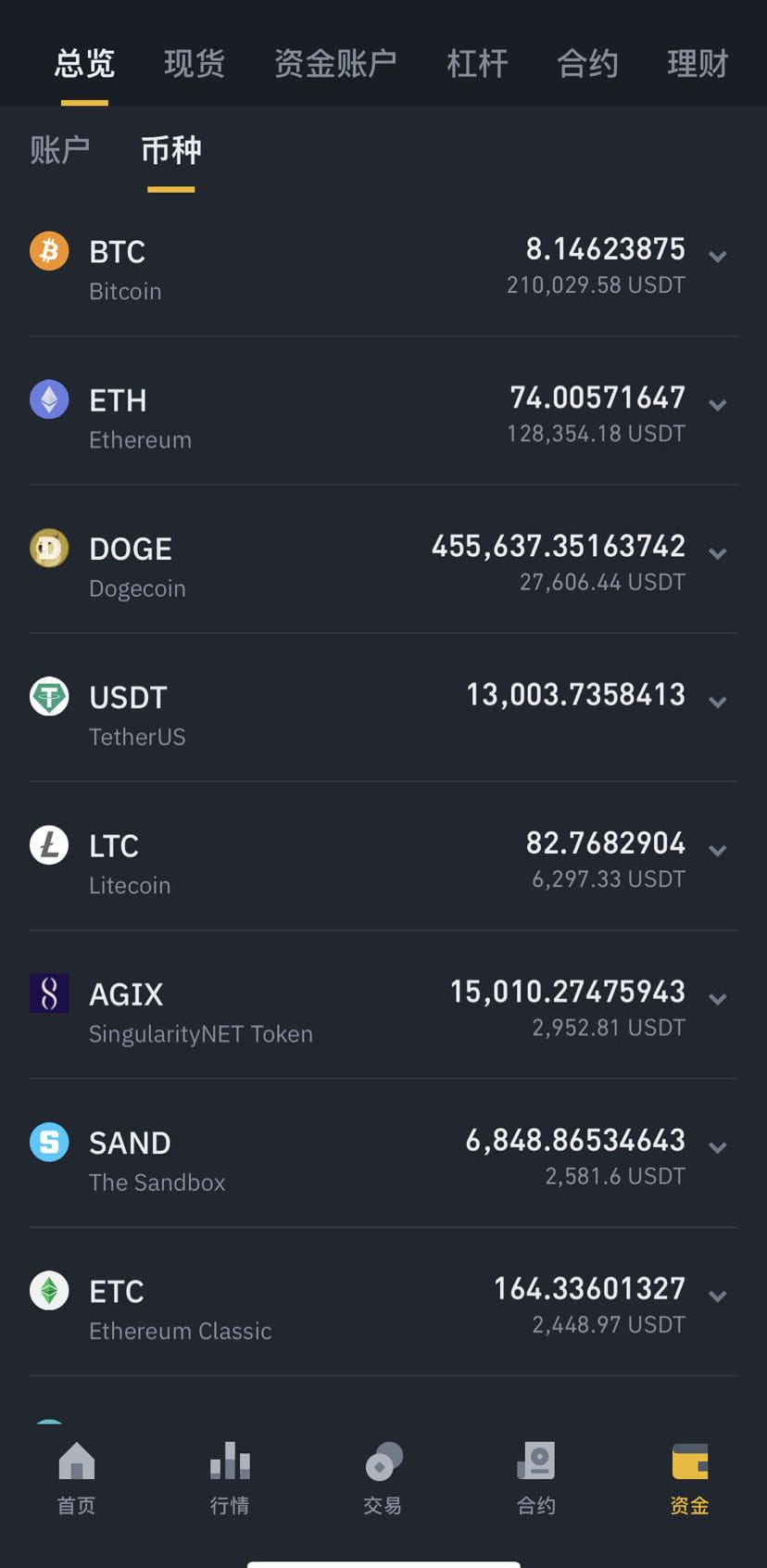
Task: Expand the BTC holdings chevron
Action: [x=717, y=257]
